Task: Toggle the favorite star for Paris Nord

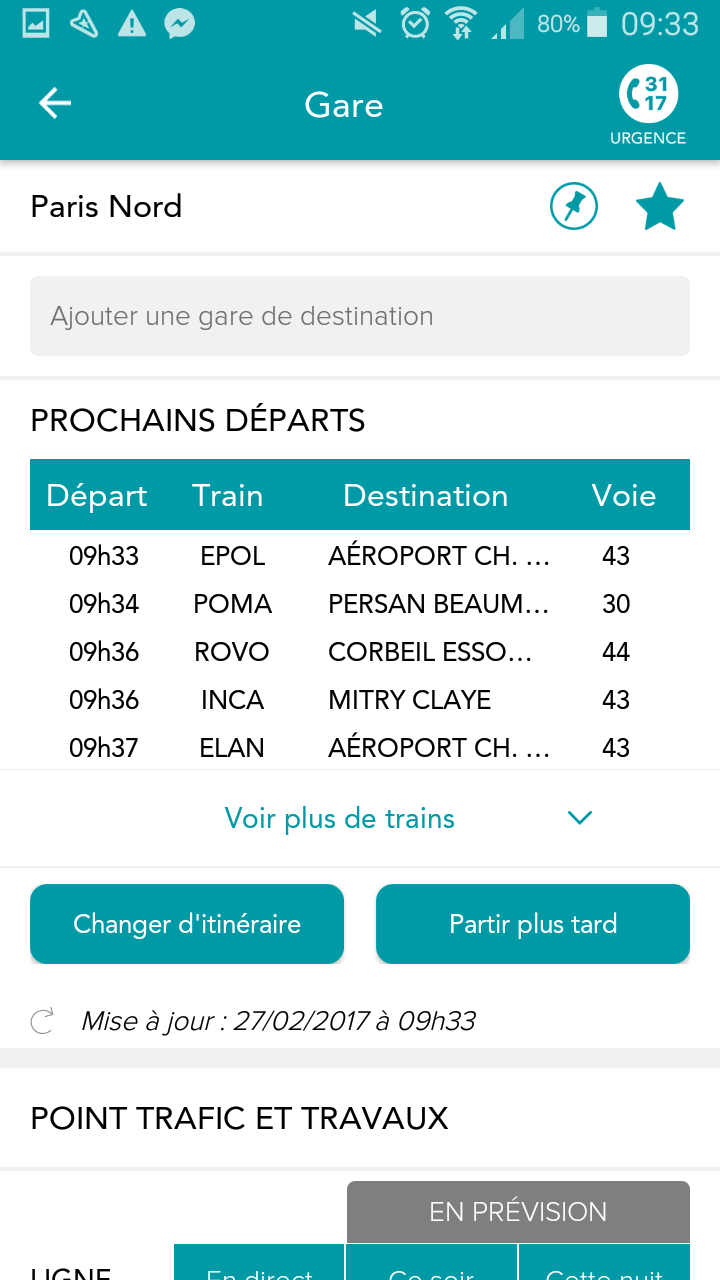Action: [660, 208]
